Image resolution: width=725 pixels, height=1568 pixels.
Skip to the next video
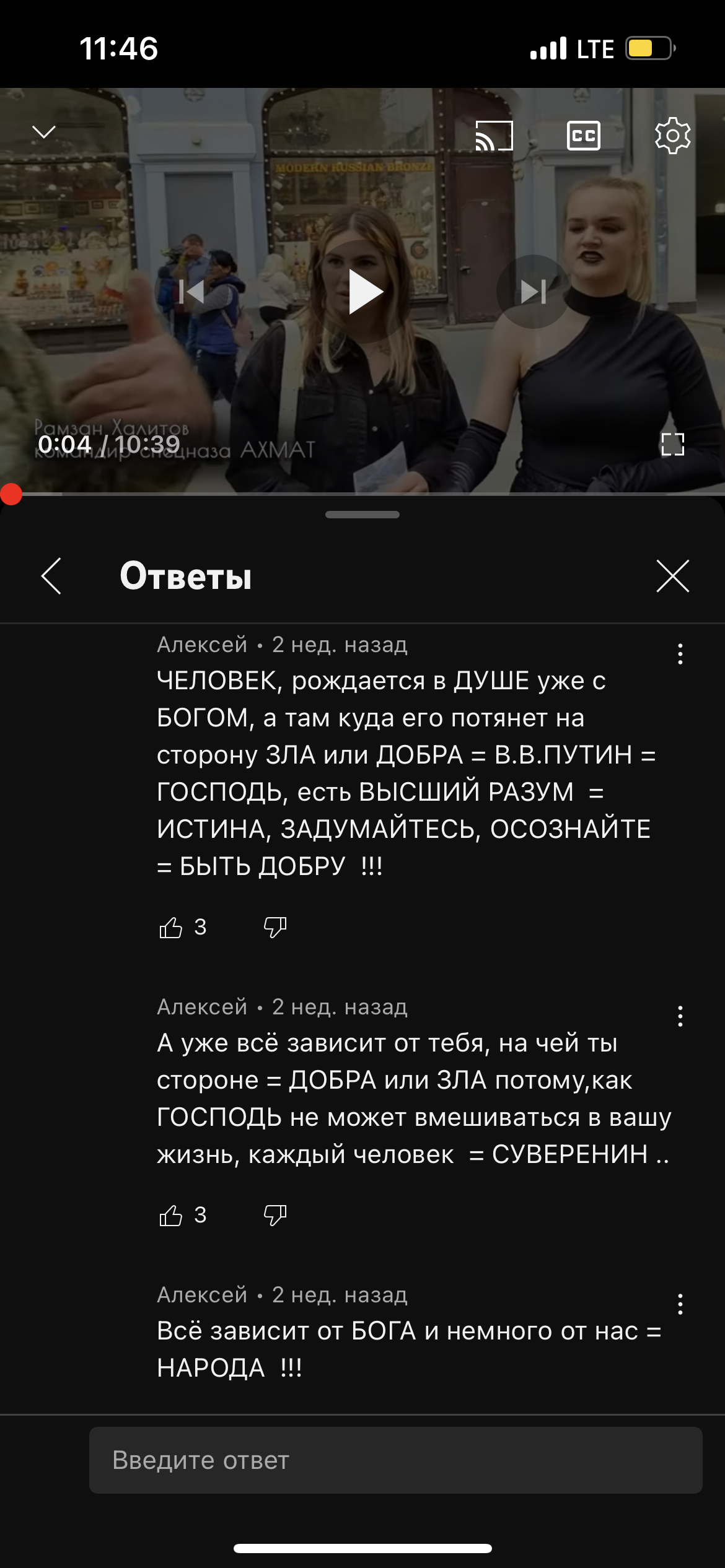point(533,292)
